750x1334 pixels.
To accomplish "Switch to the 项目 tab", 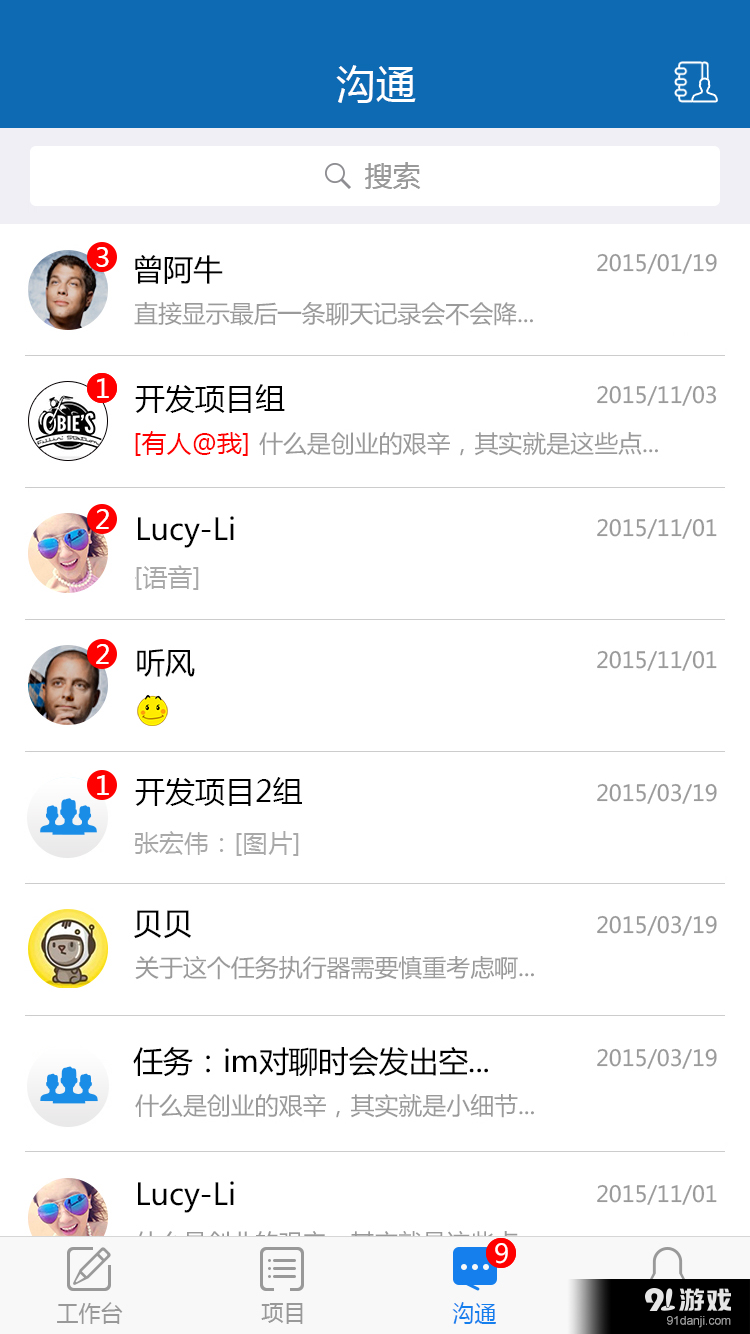I will click(x=282, y=1287).
